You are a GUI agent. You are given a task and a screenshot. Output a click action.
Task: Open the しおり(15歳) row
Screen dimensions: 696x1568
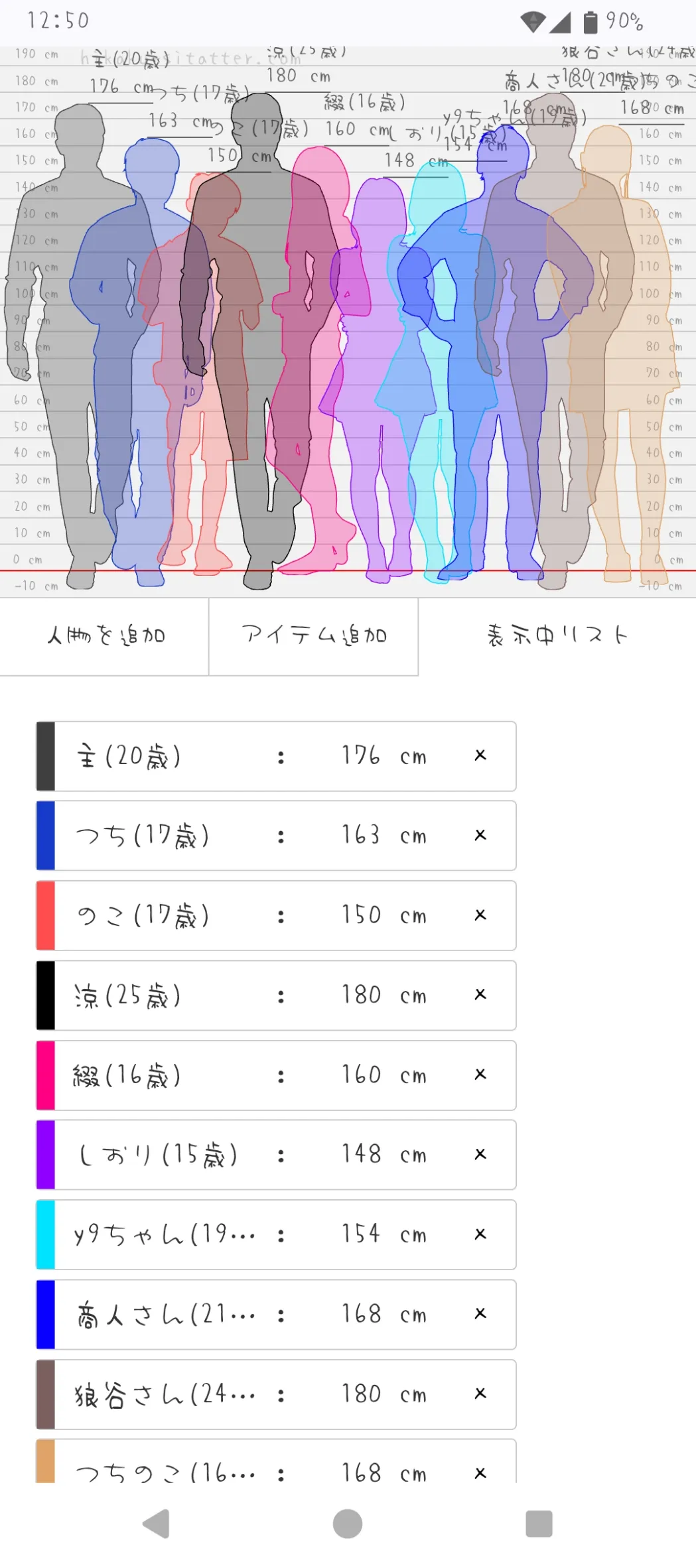199,1155
